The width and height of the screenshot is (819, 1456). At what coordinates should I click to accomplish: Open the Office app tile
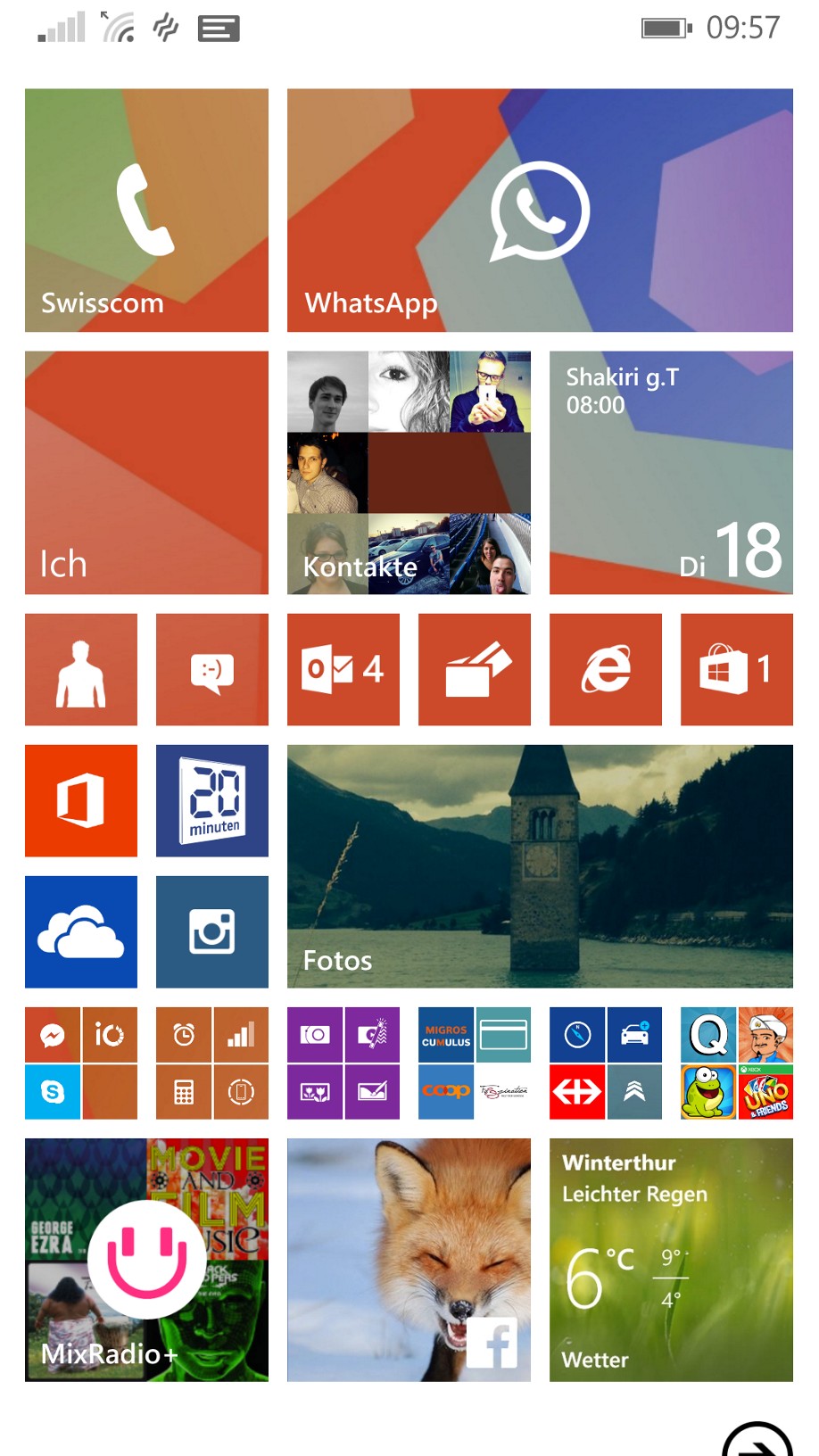81,800
